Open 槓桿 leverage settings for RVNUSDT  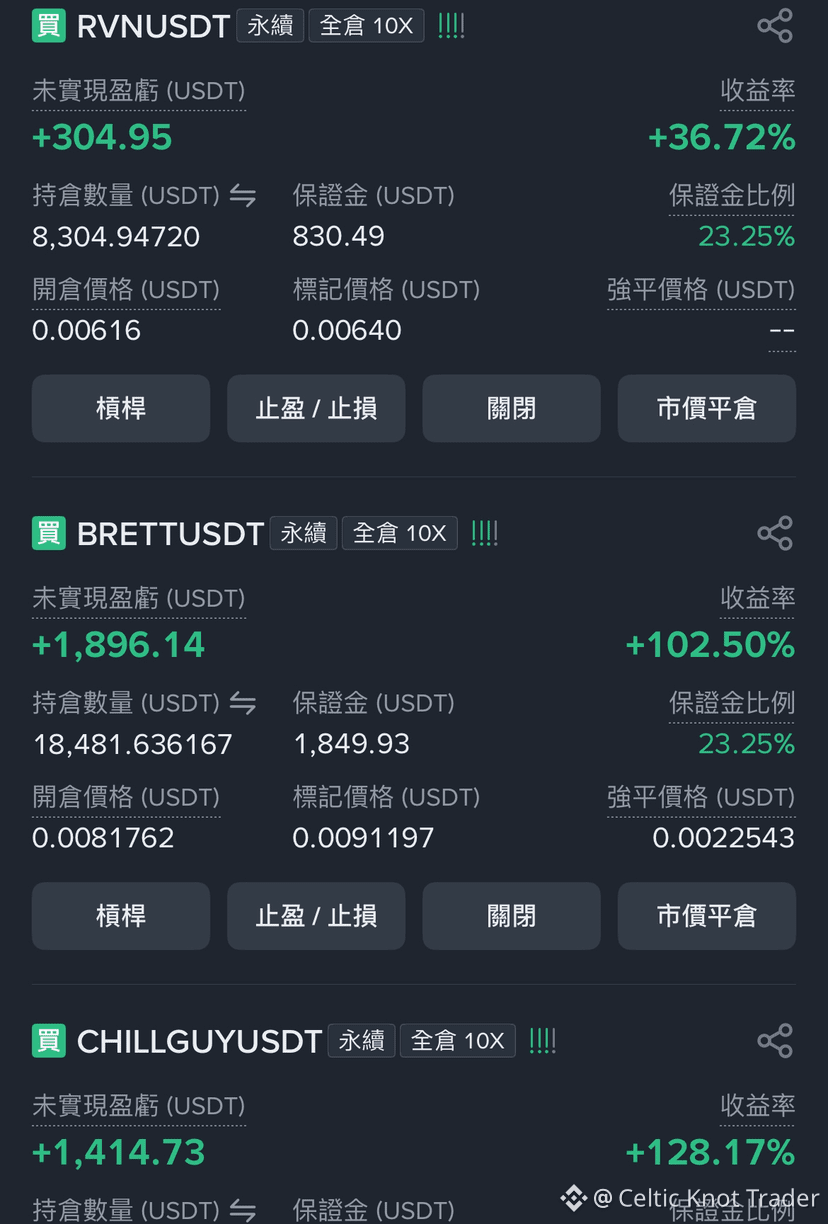121,408
